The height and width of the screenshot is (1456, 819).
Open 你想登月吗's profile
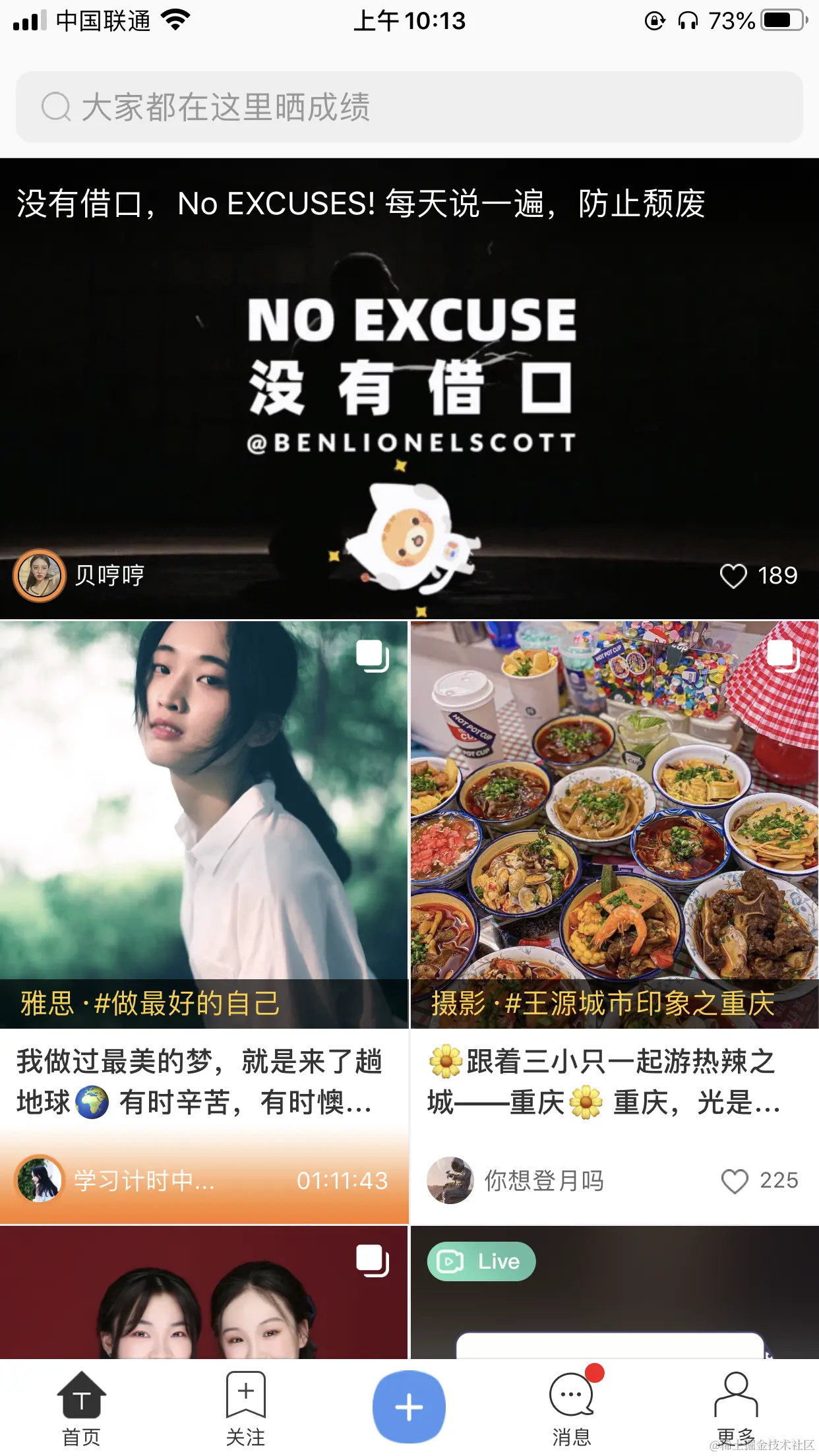(450, 1181)
